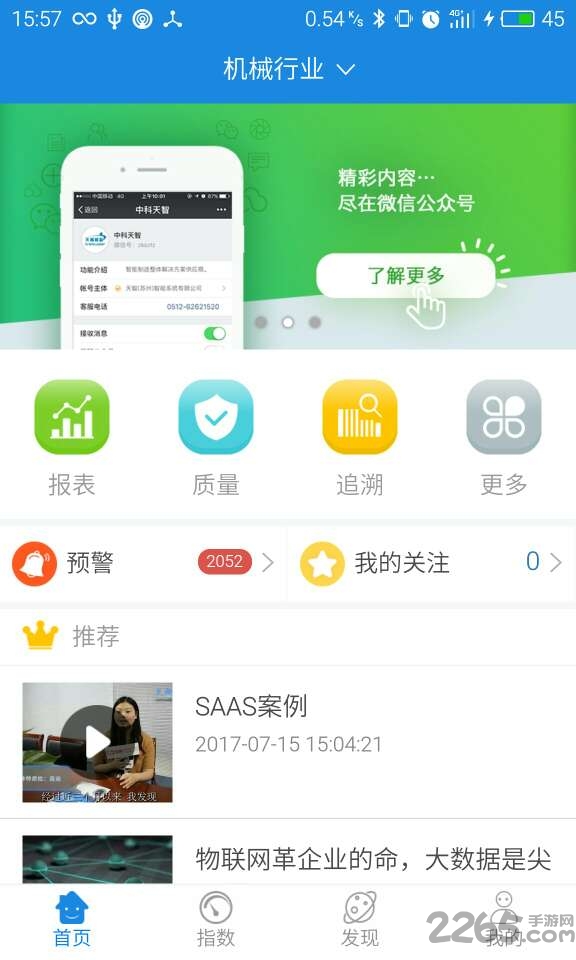This screenshot has height=960, width=576.
Task: Select the banner's active page indicator dot
Action: pyautogui.click(x=288, y=322)
